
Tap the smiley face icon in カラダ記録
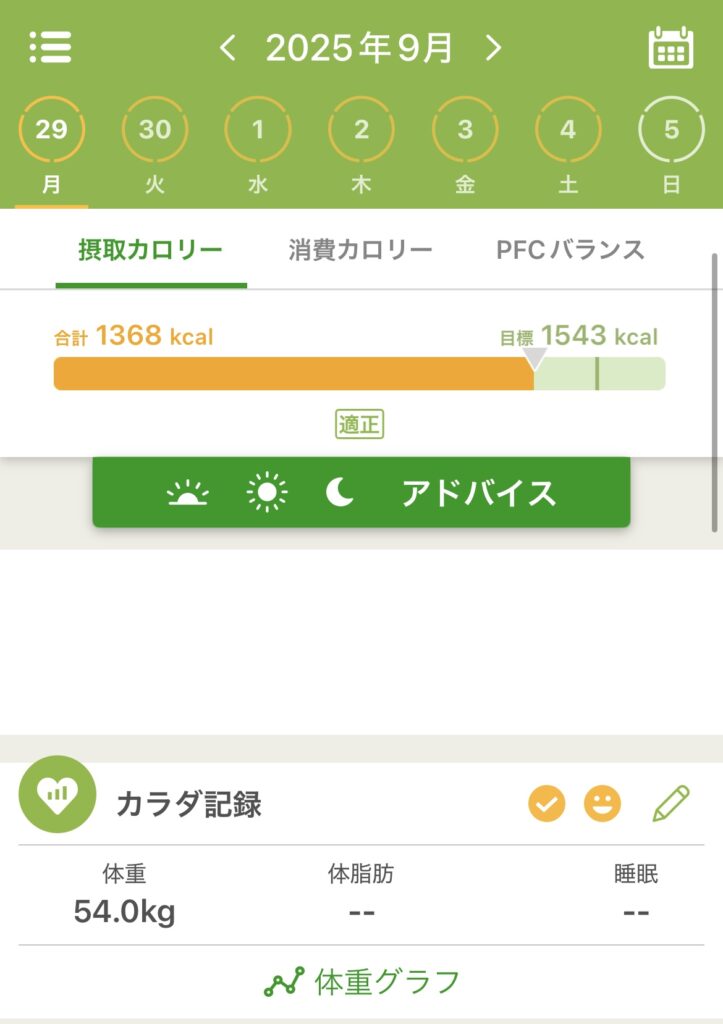602,803
